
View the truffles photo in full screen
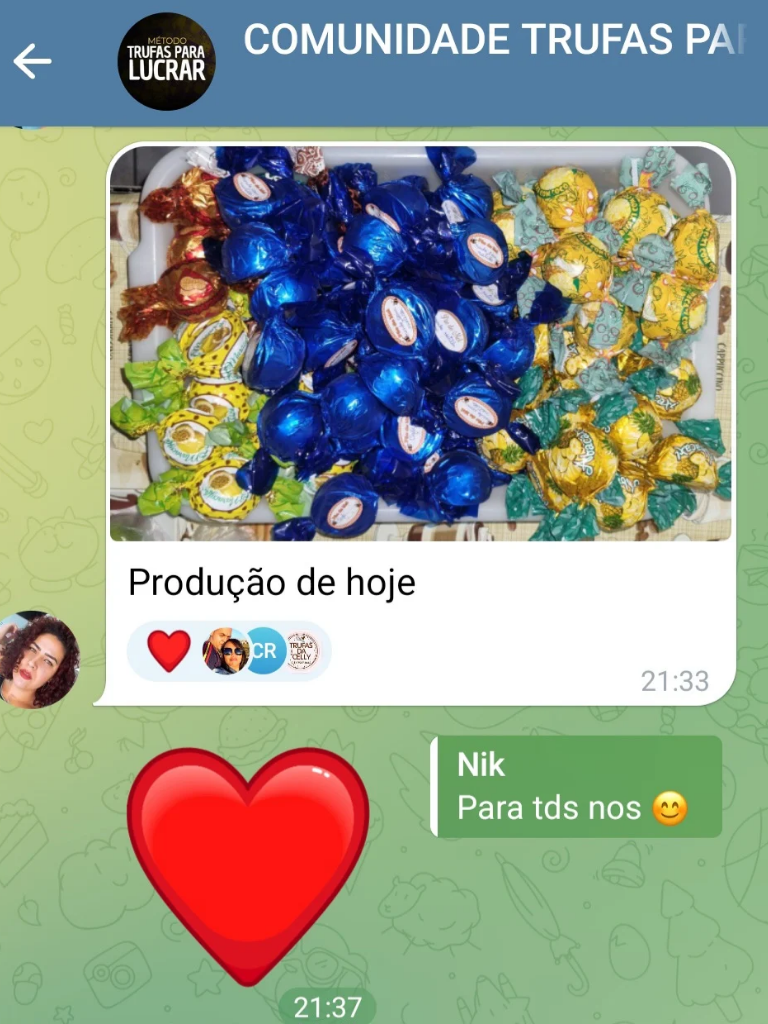(x=420, y=343)
